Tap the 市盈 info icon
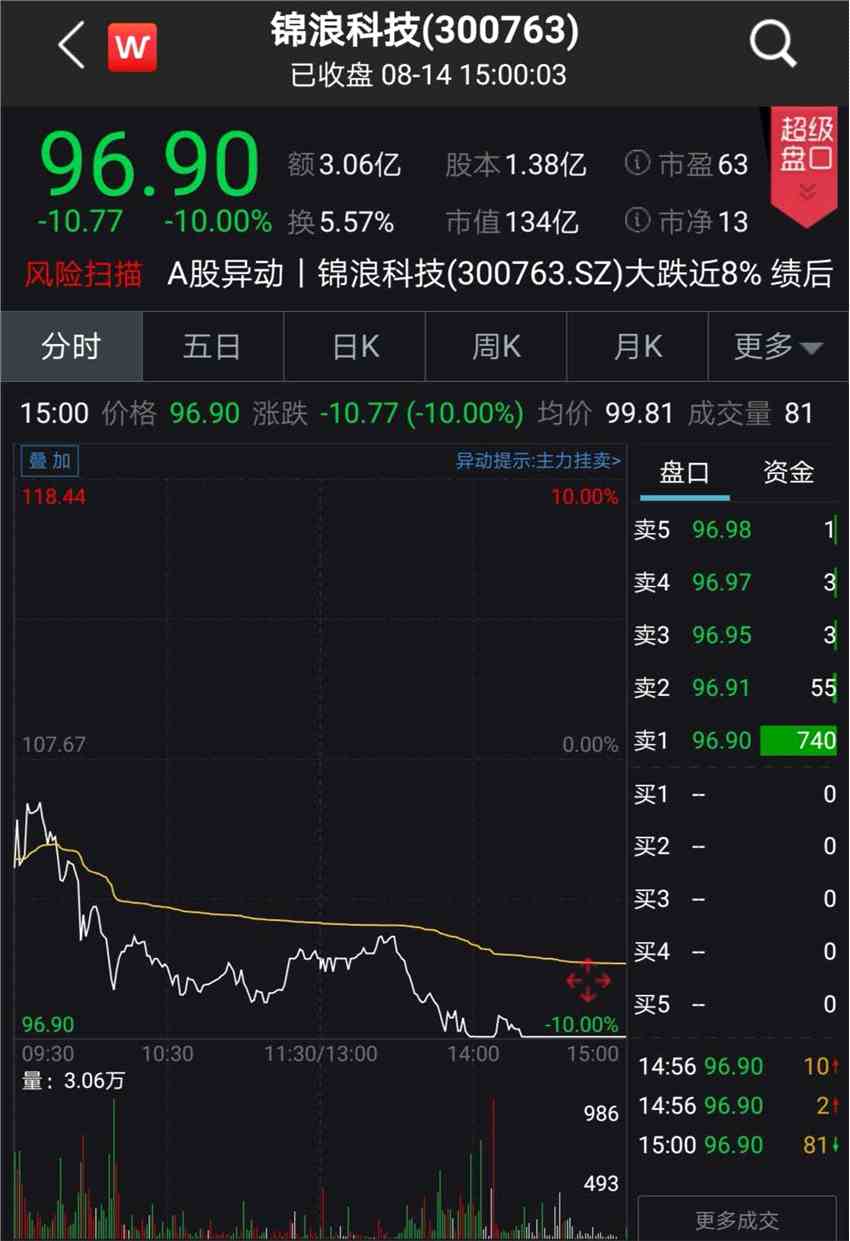The image size is (850, 1241). 636,163
